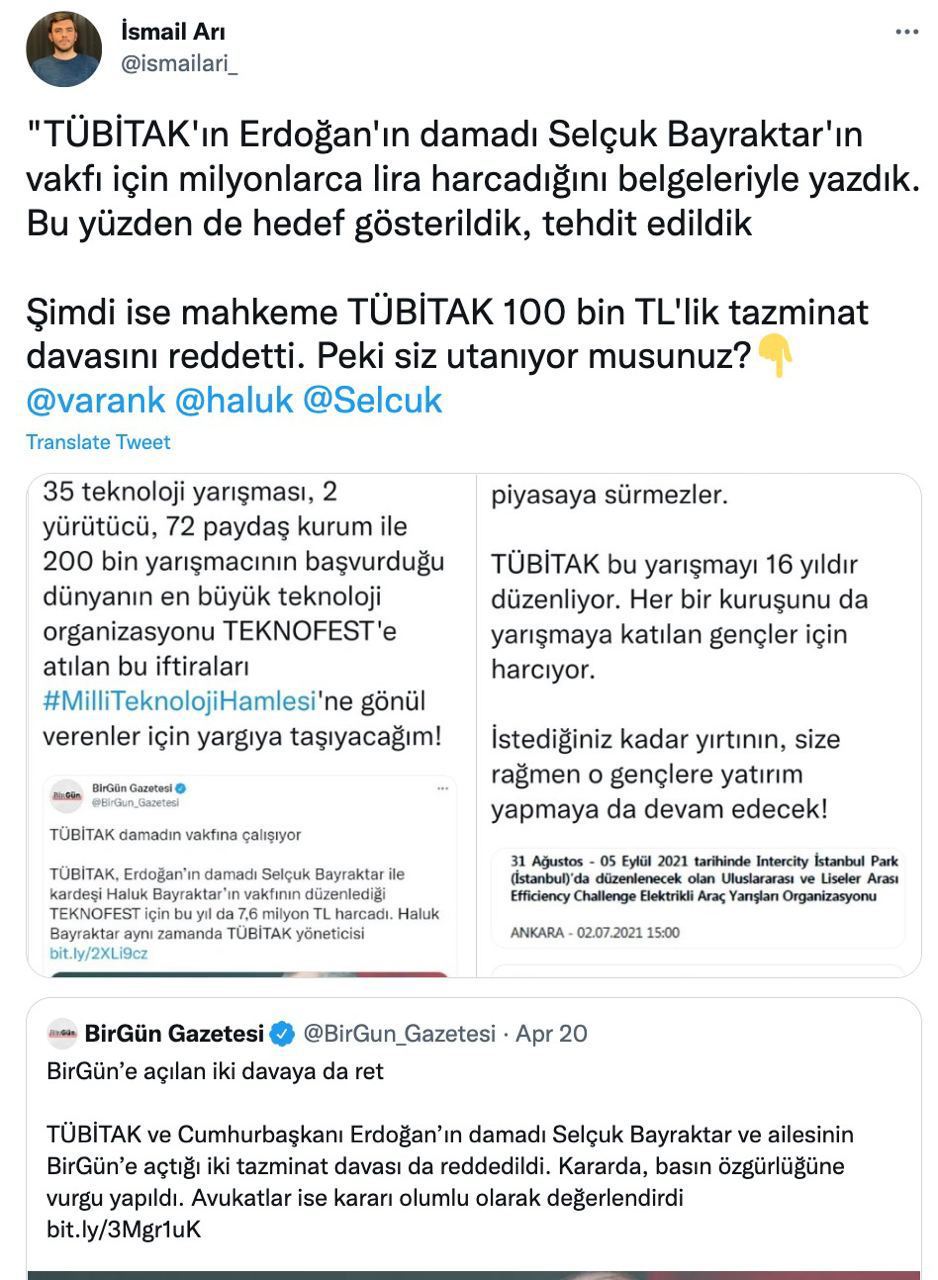Open the @Selcuk mention
Screen dimensions: 938x1280
click(x=371, y=400)
